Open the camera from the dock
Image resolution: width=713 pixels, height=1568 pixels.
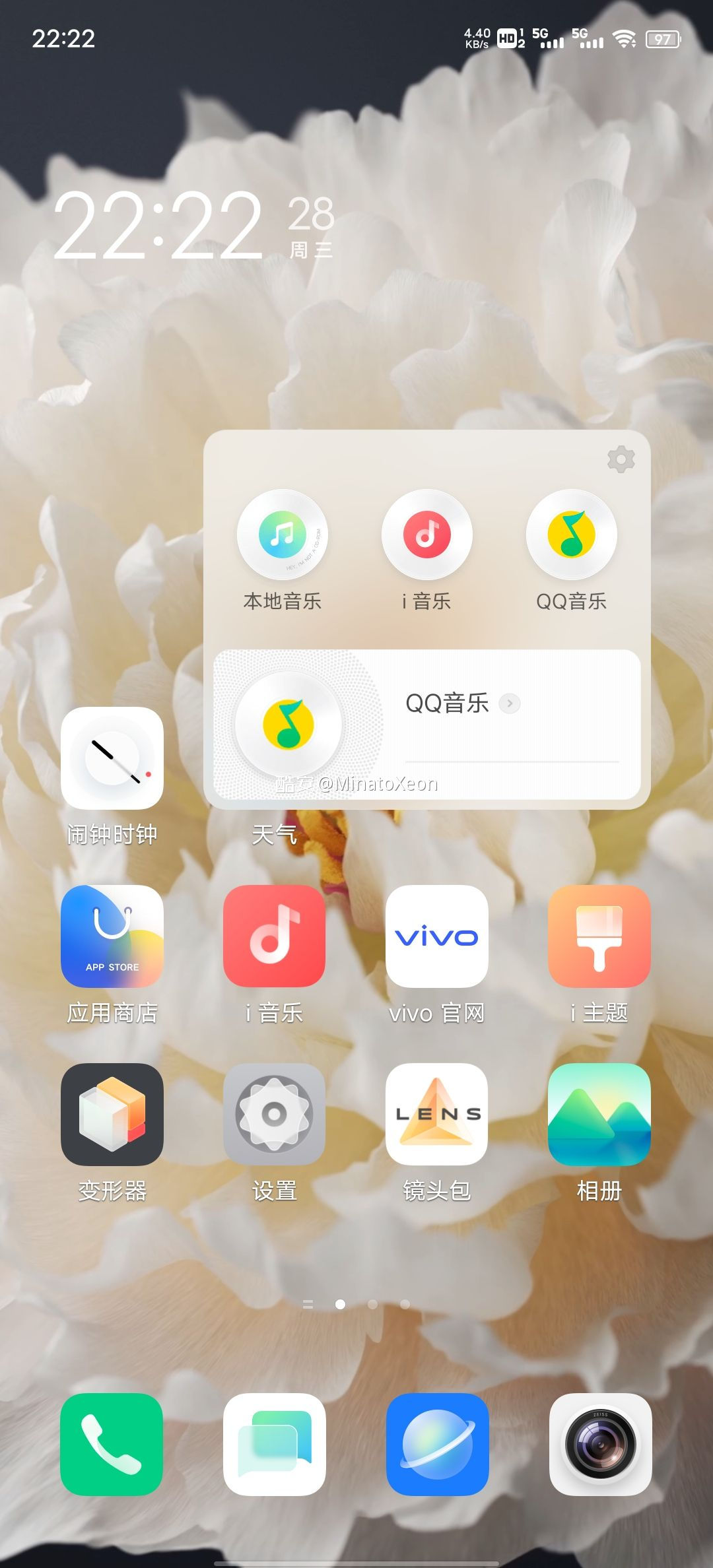click(x=600, y=1445)
